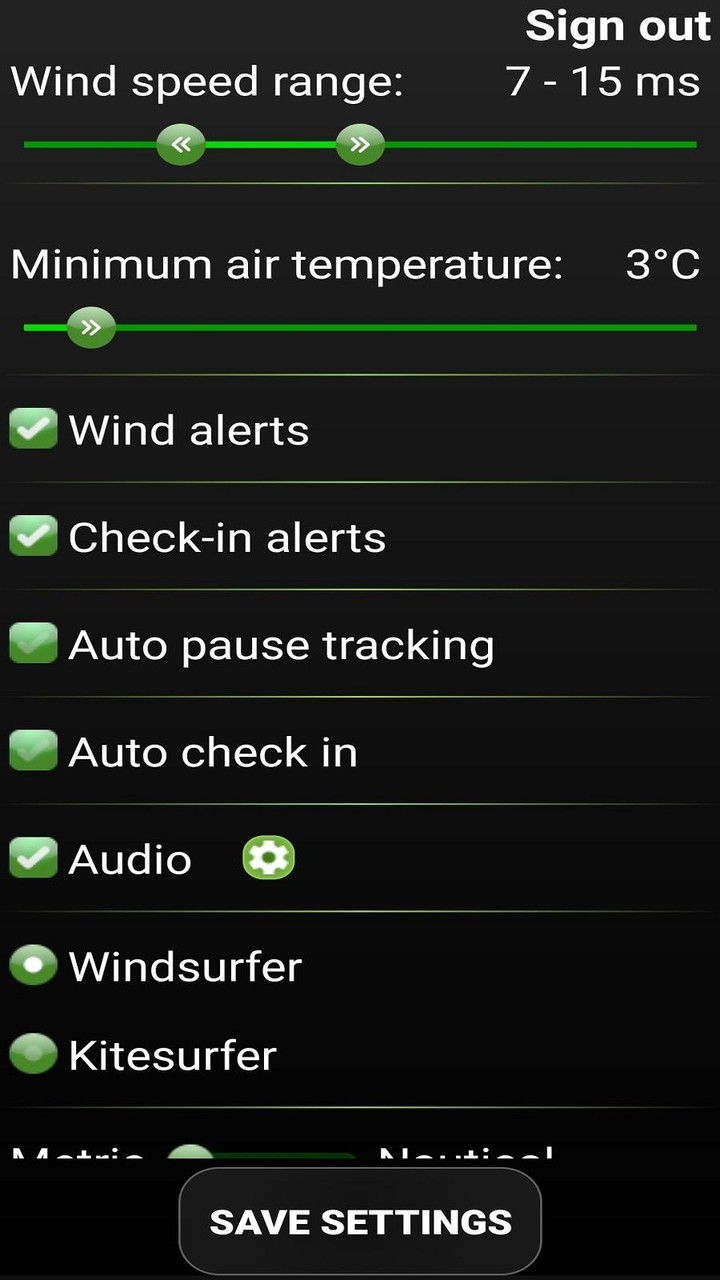Click the minimum air temperature slider handle
The width and height of the screenshot is (720, 1280).
[89, 327]
